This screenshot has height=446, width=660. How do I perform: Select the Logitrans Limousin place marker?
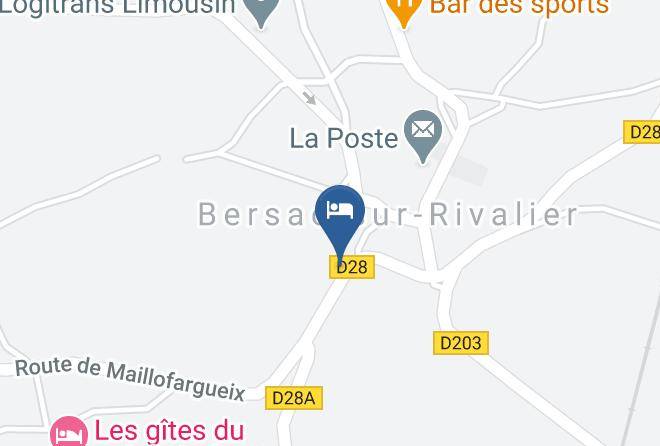[263, 9]
